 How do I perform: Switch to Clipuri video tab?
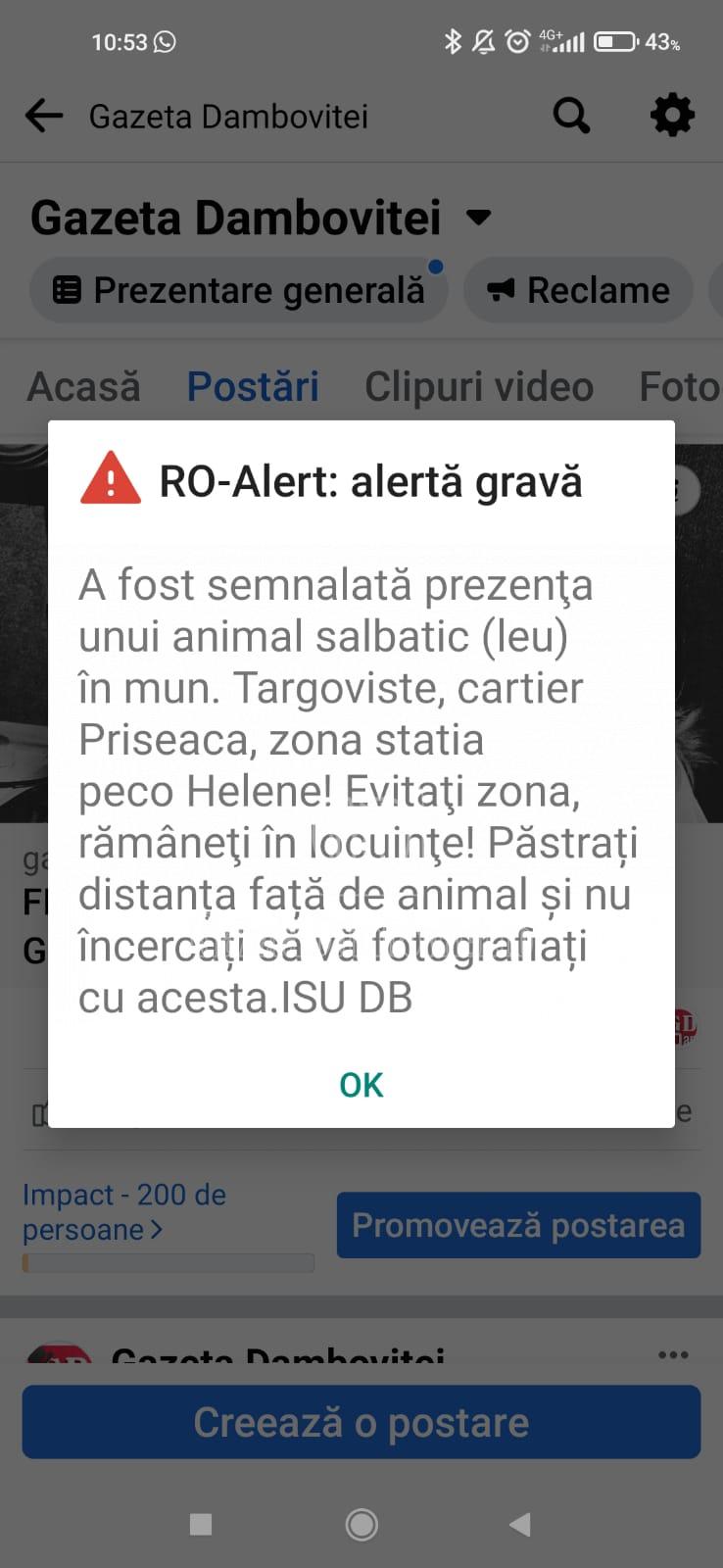(x=479, y=387)
